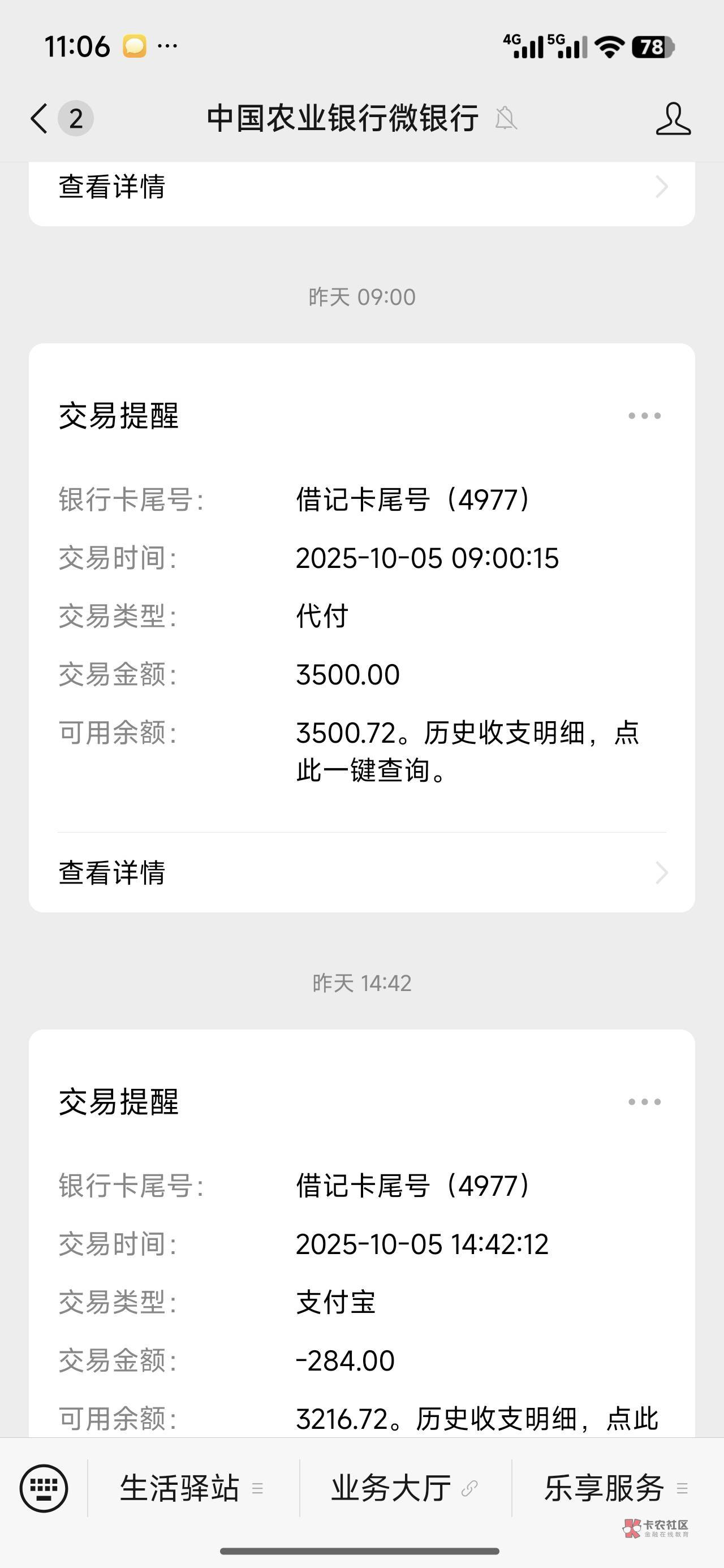The height and width of the screenshot is (1568, 724).
Task: Switch to keyboard input mode
Action: tap(44, 1488)
